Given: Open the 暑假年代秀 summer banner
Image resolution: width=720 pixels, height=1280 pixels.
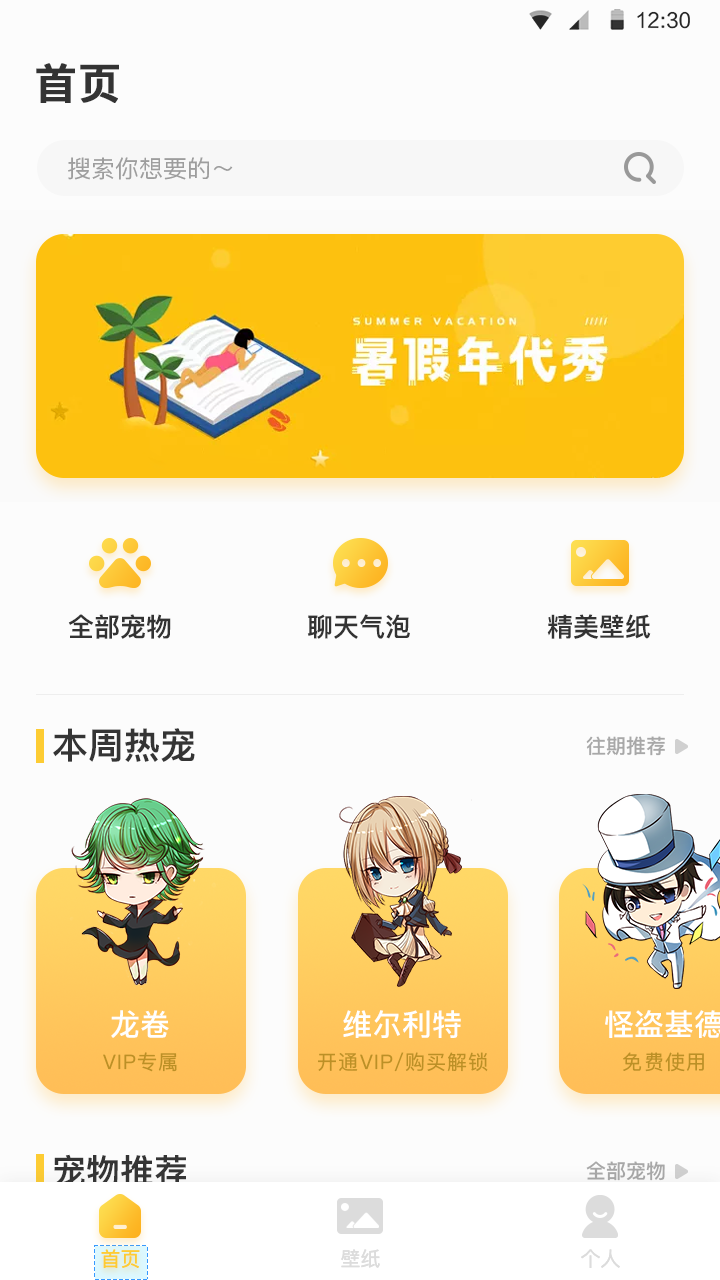Looking at the screenshot, I should (x=360, y=356).
